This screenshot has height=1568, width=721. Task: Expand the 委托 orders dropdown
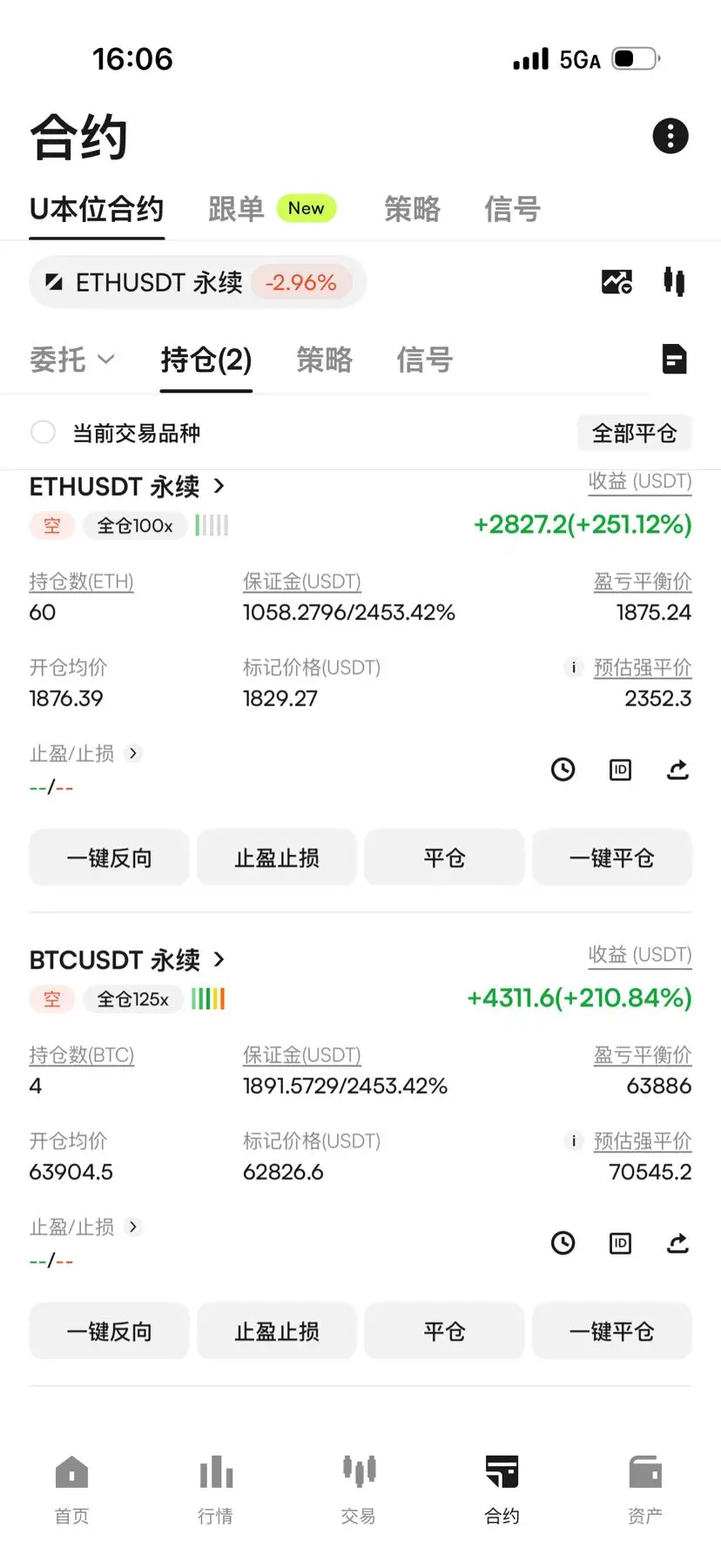click(72, 360)
